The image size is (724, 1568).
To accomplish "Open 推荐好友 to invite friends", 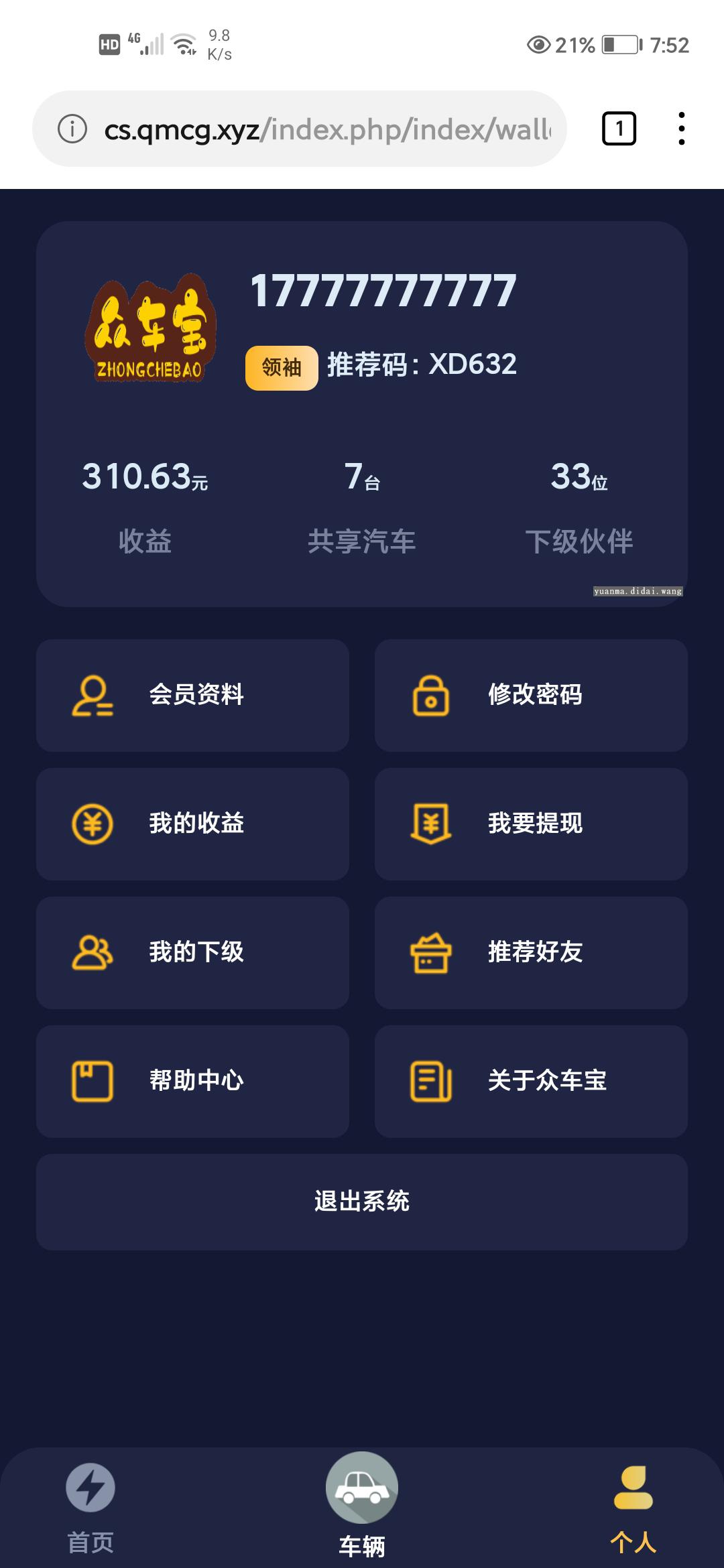I will tap(531, 952).
